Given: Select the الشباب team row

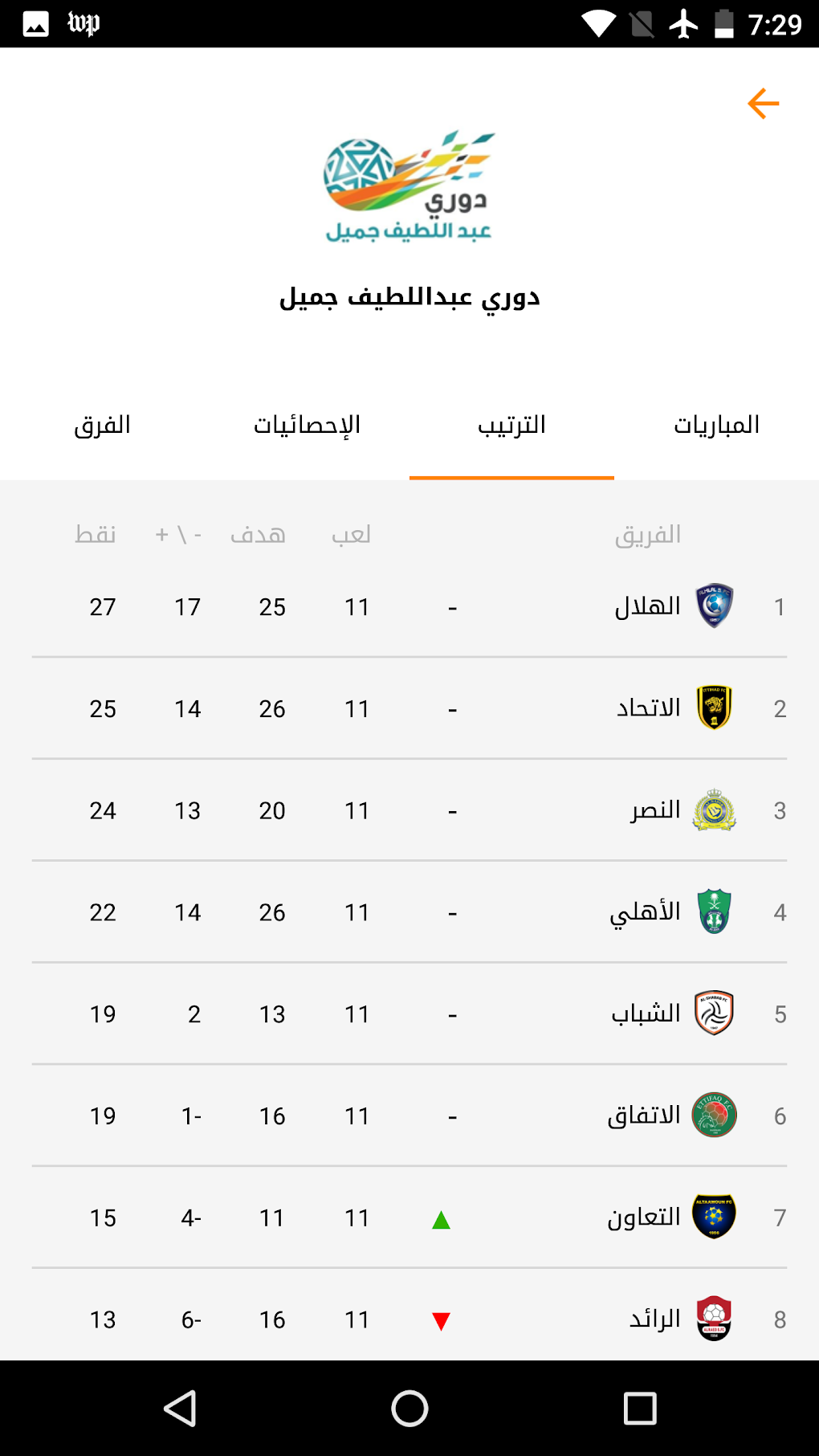Looking at the screenshot, I should click(409, 1014).
